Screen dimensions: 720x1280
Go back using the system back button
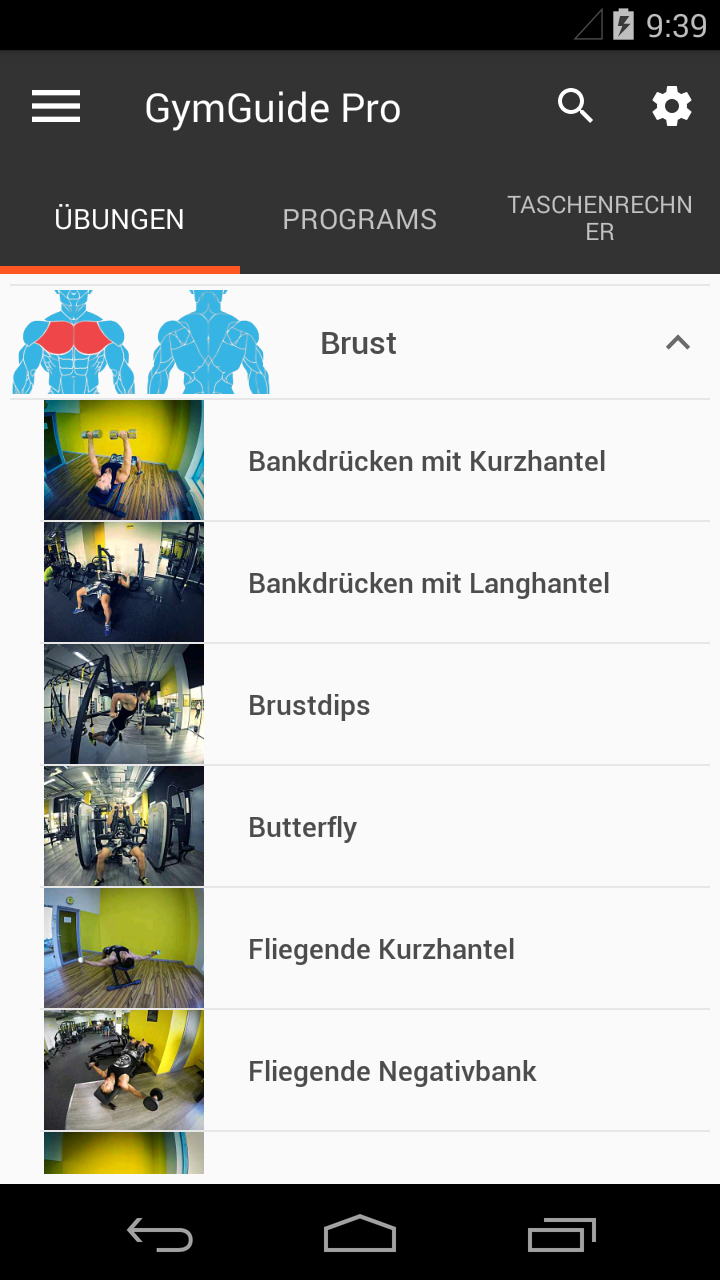coord(160,1234)
